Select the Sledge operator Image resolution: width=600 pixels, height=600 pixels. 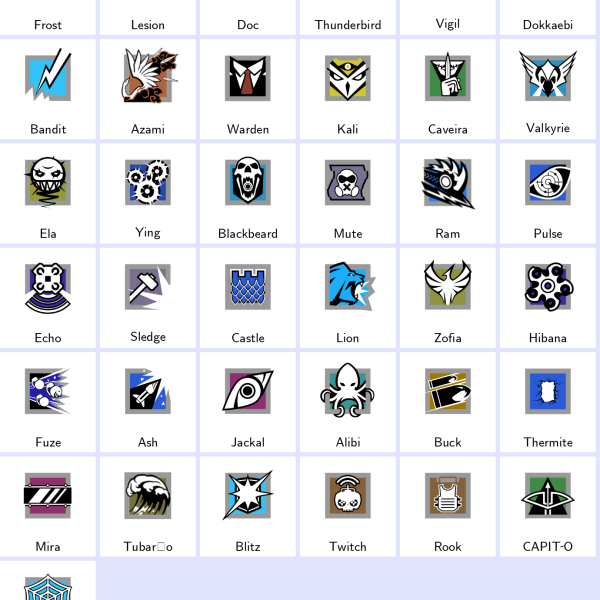coord(148,296)
